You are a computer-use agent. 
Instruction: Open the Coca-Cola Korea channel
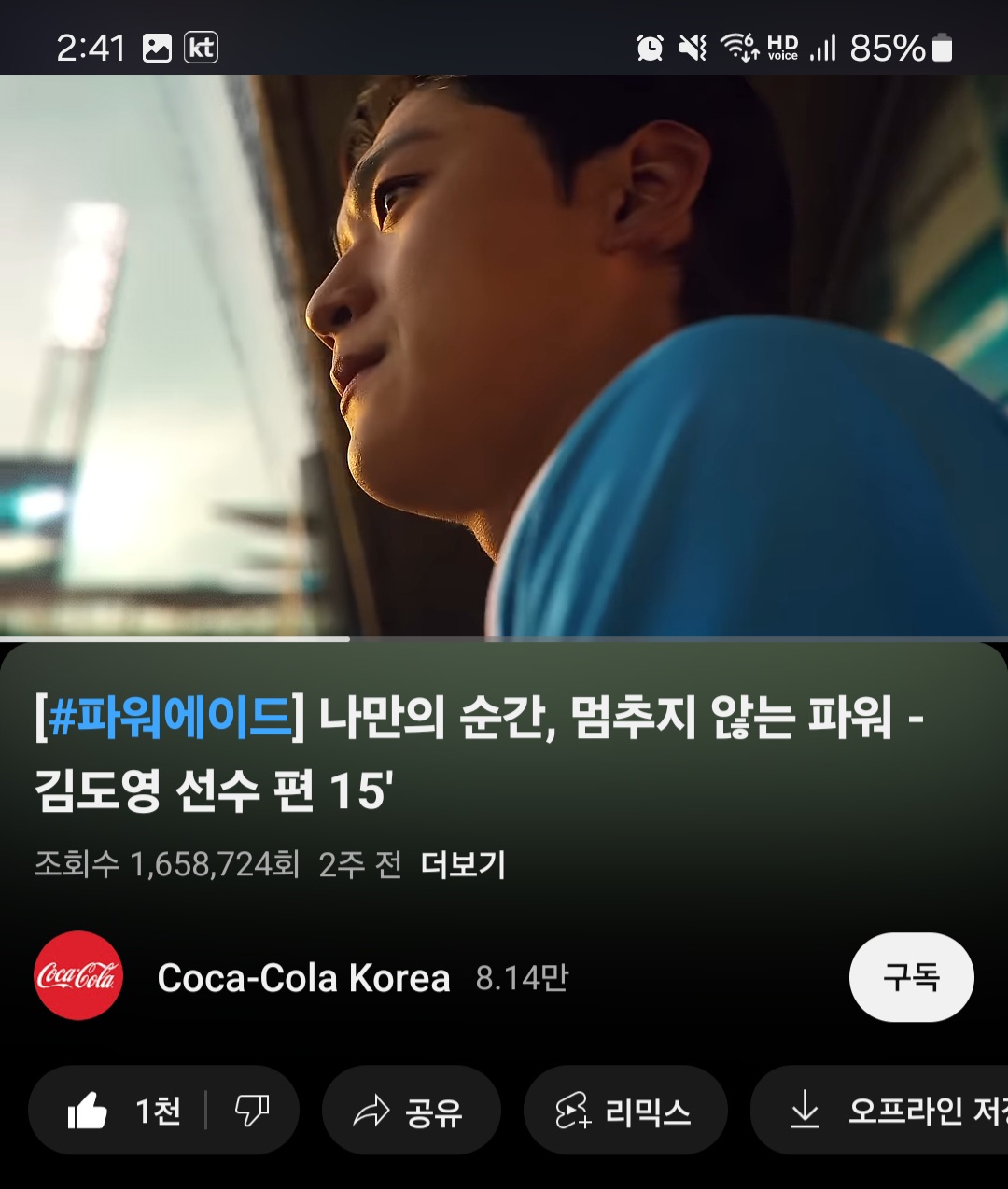(302, 977)
